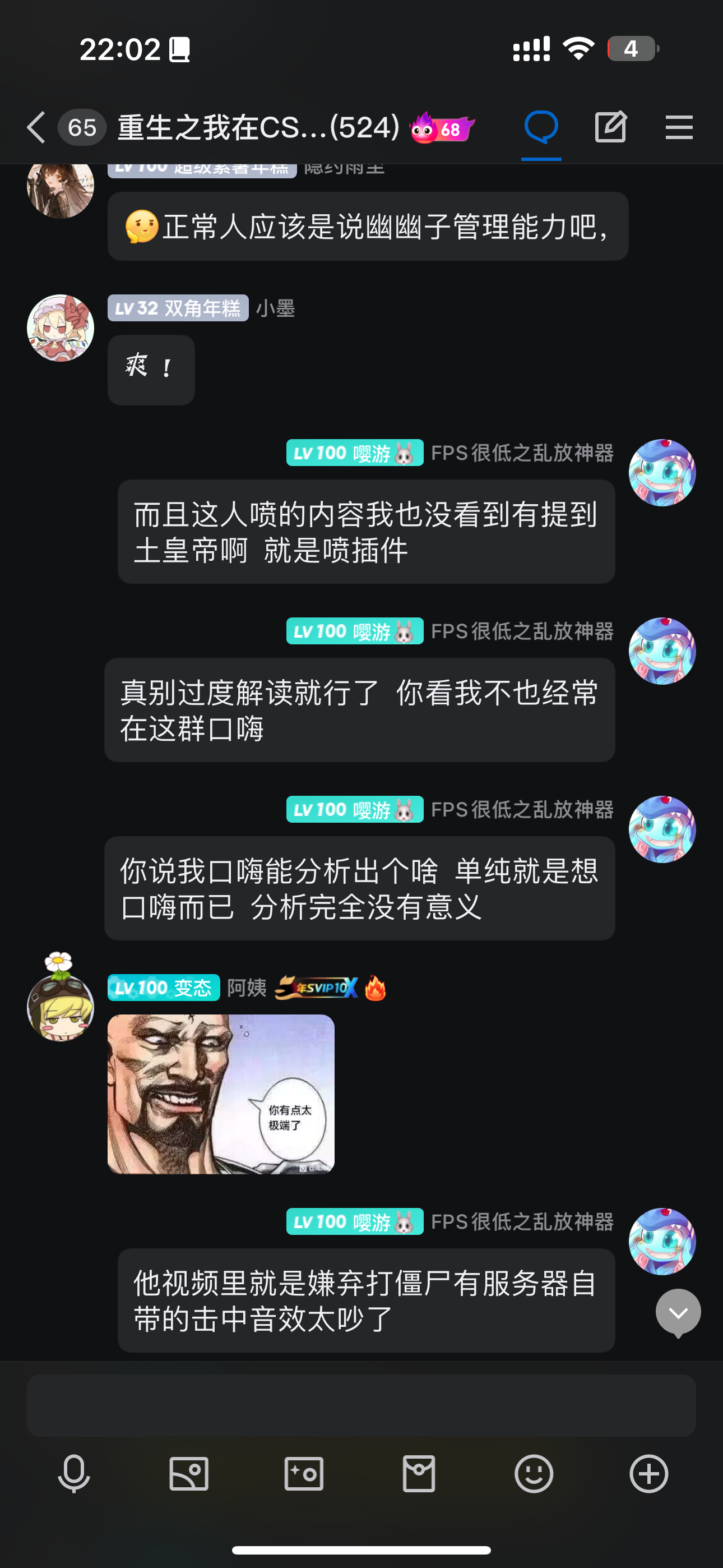Open 小墨's avatar profile
Screen dimensions: 723x1568
[61, 328]
